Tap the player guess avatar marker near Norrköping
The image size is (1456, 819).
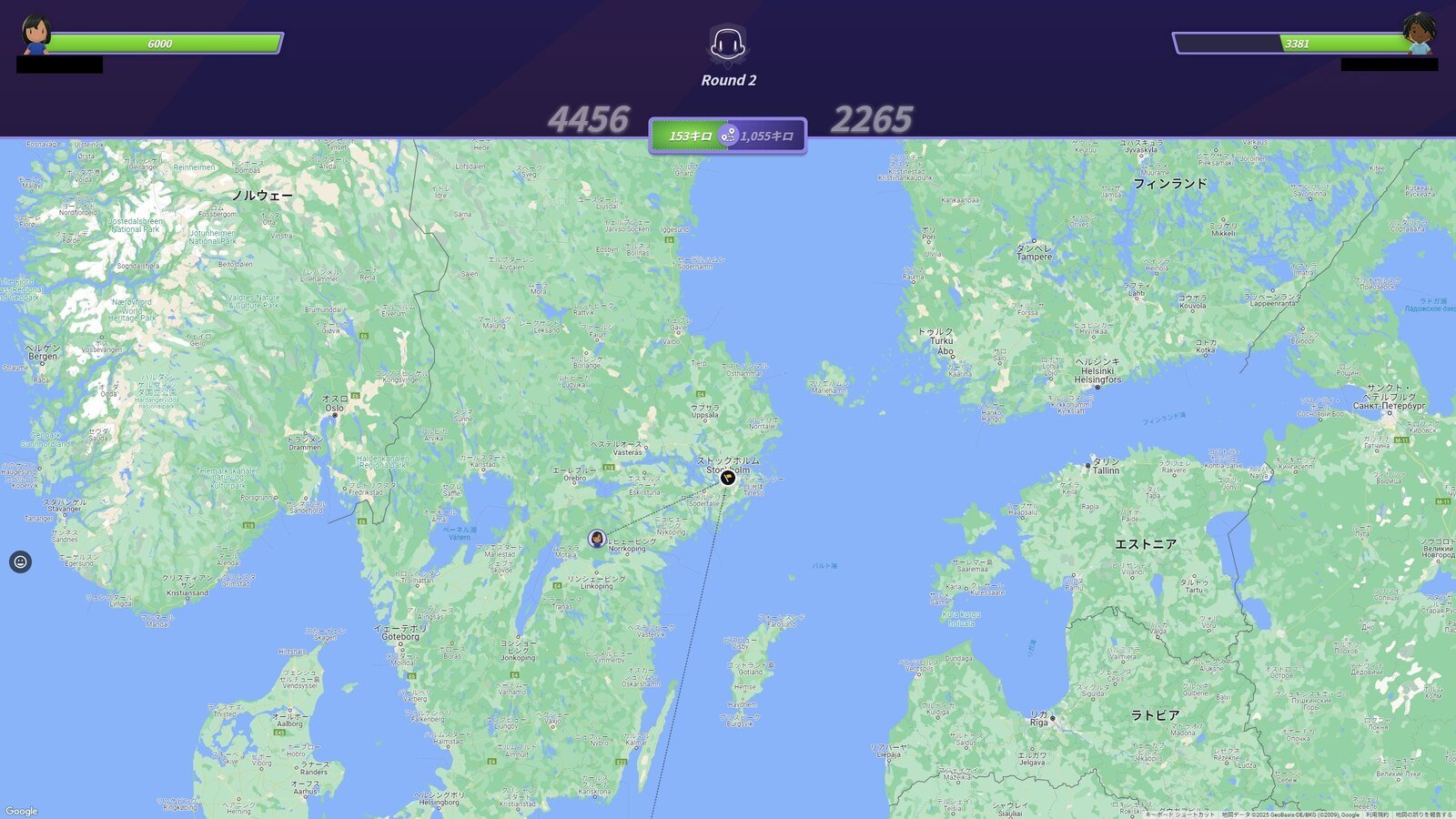pyautogui.click(x=597, y=539)
